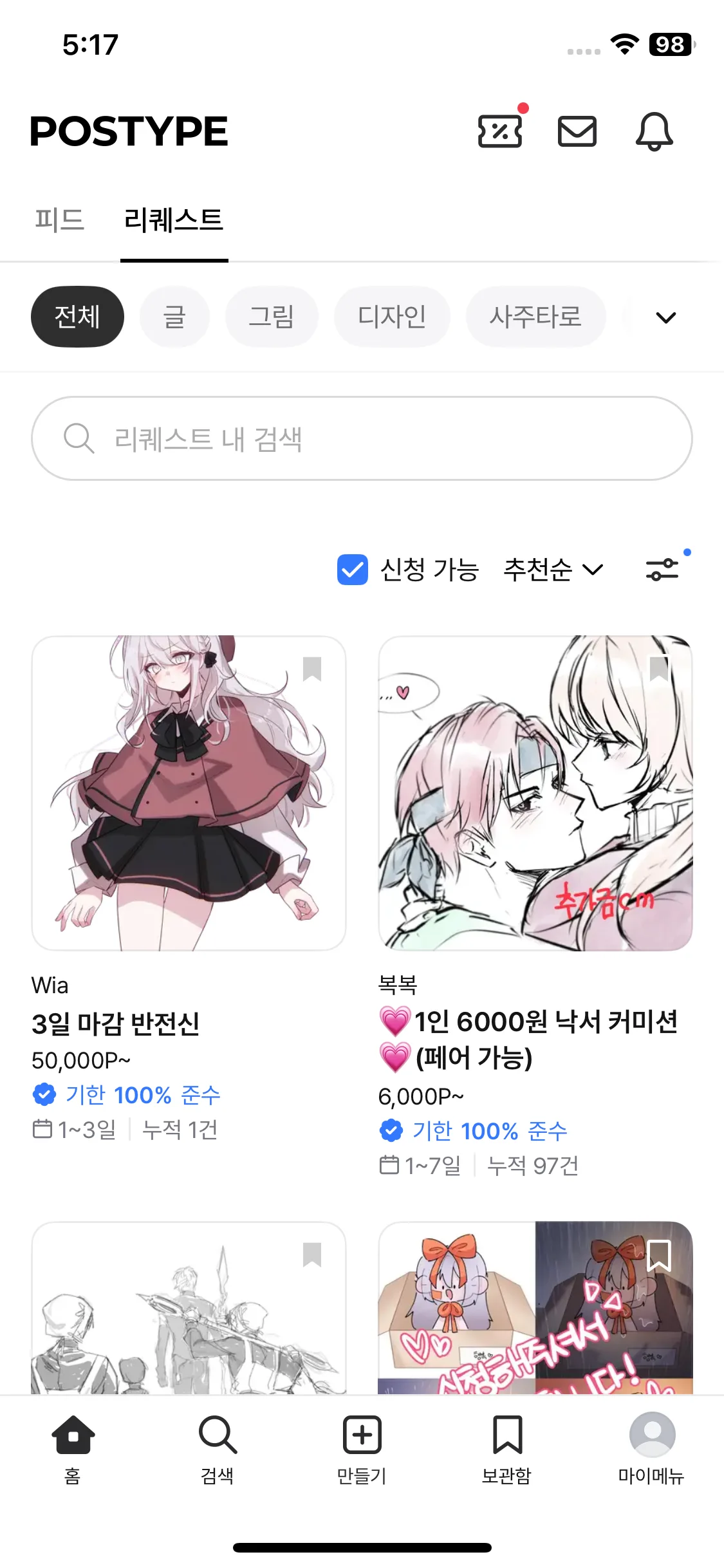
Task: Bookmark Wia's 3일 마감 반전신 request
Action: click(312, 669)
